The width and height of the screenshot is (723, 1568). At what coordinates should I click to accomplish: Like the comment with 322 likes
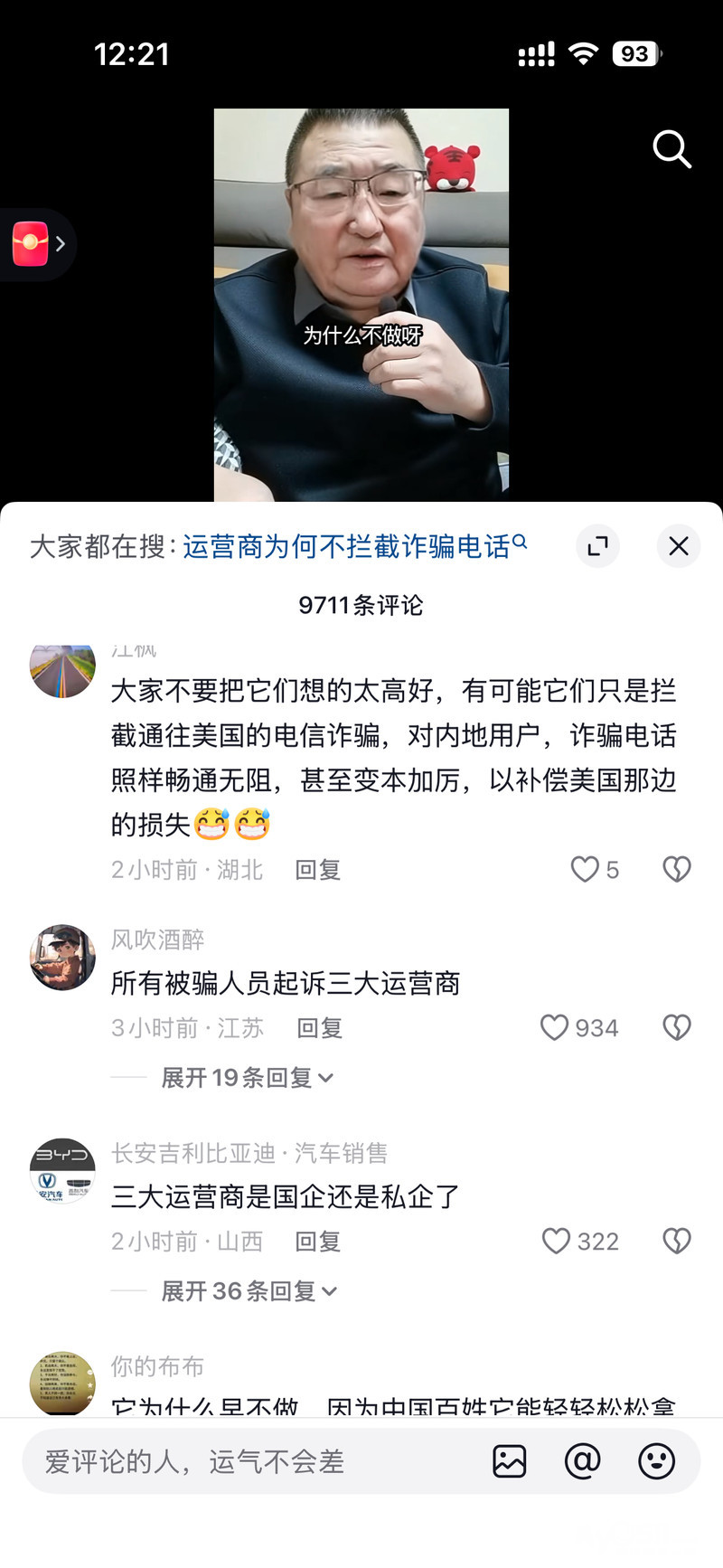556,1241
